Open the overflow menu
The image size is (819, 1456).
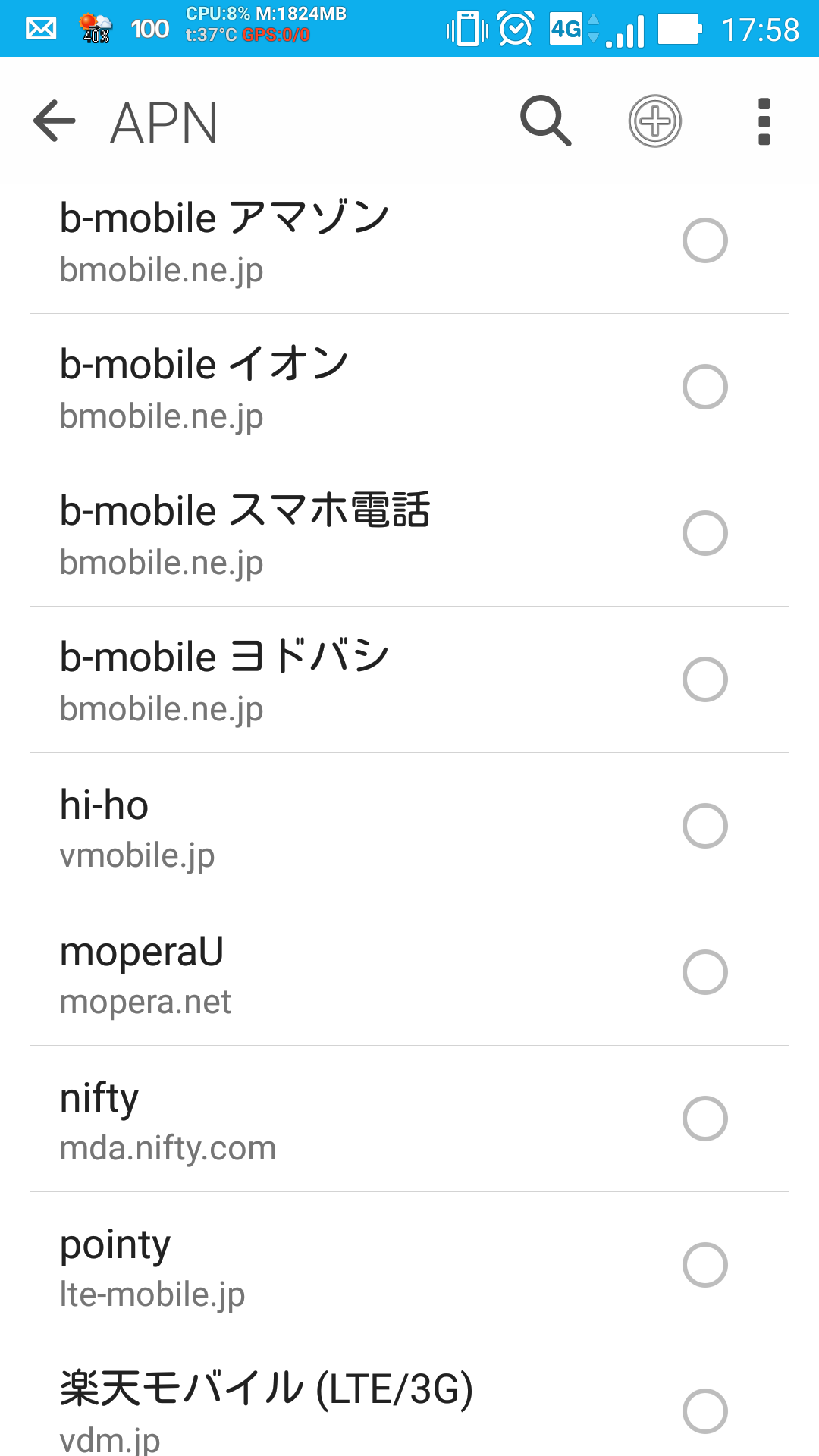click(764, 121)
